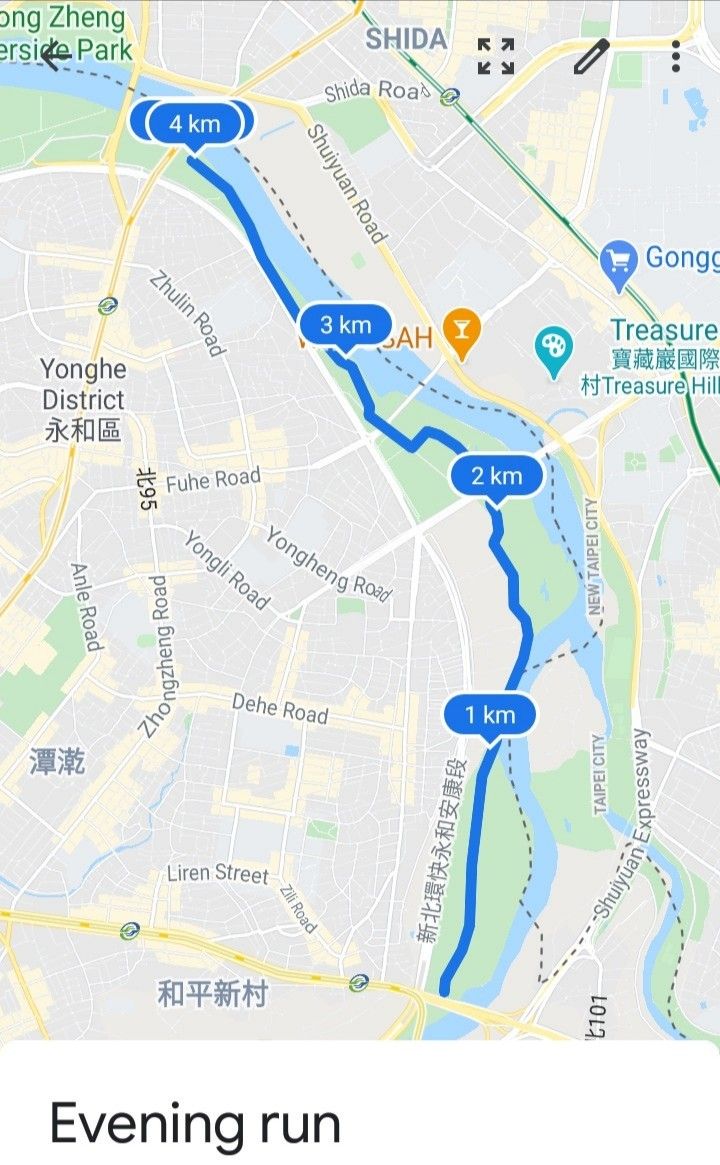
Task: Select the Gongguan shopping pin on map
Action: (x=619, y=260)
